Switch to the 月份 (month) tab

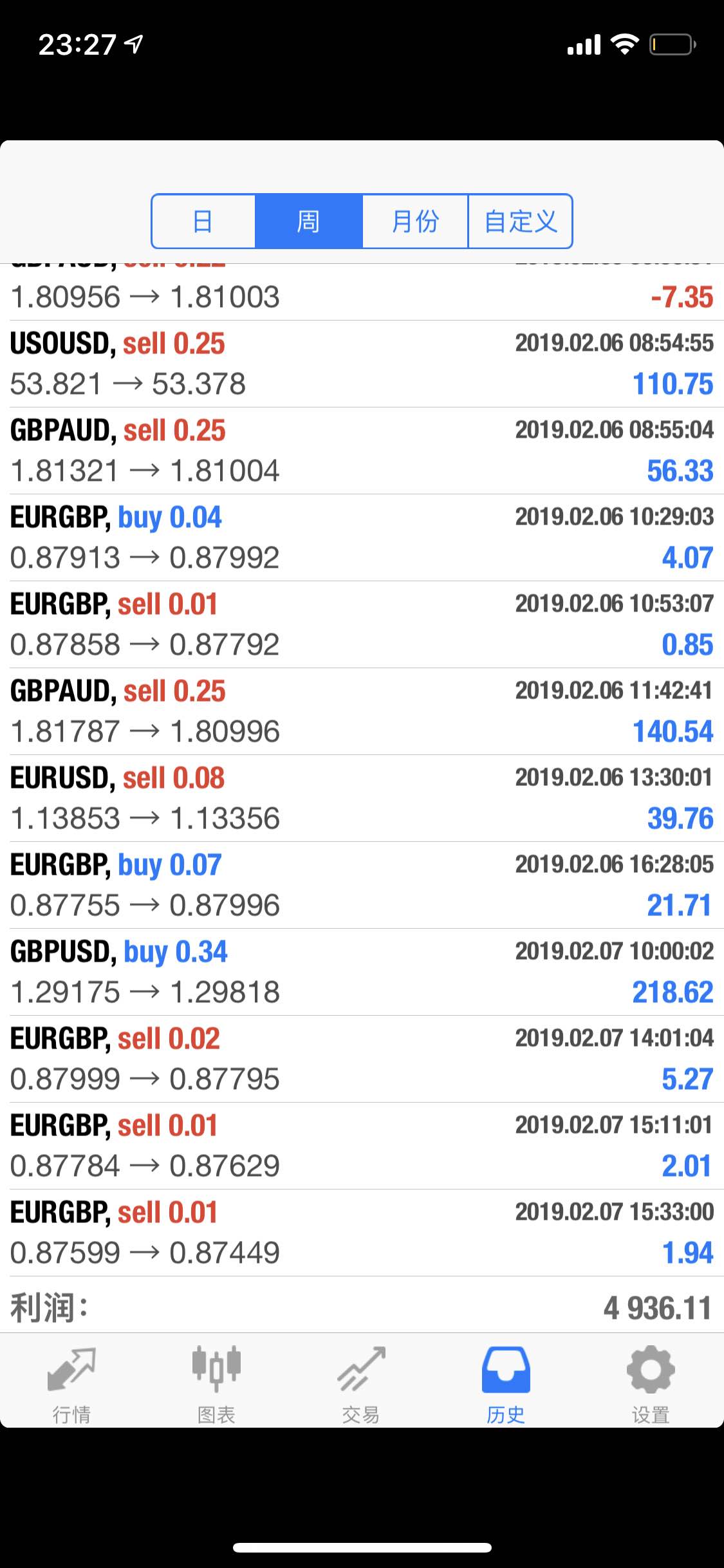415,221
